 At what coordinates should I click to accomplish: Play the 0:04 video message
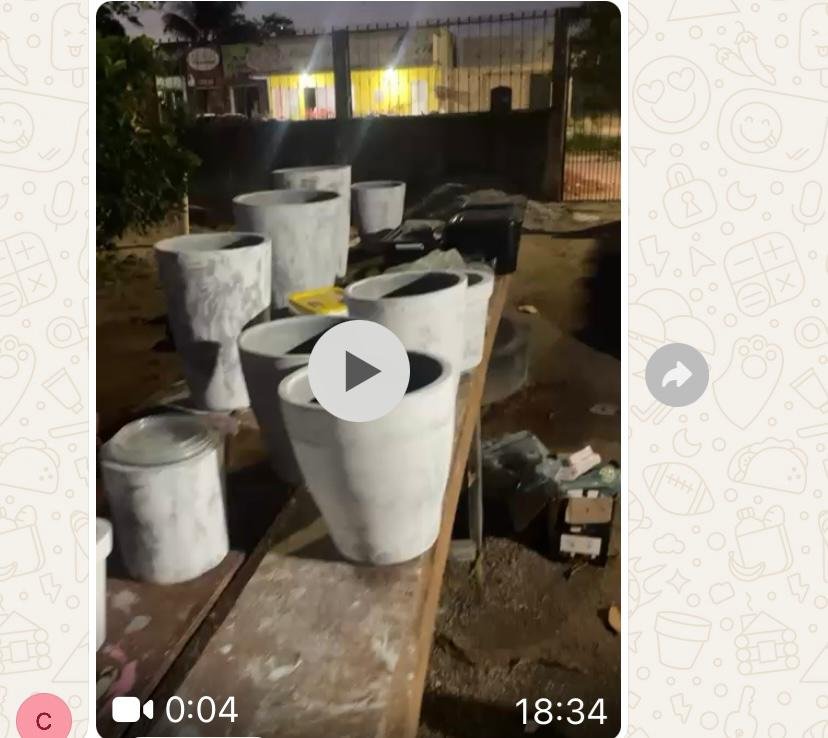tap(358, 371)
